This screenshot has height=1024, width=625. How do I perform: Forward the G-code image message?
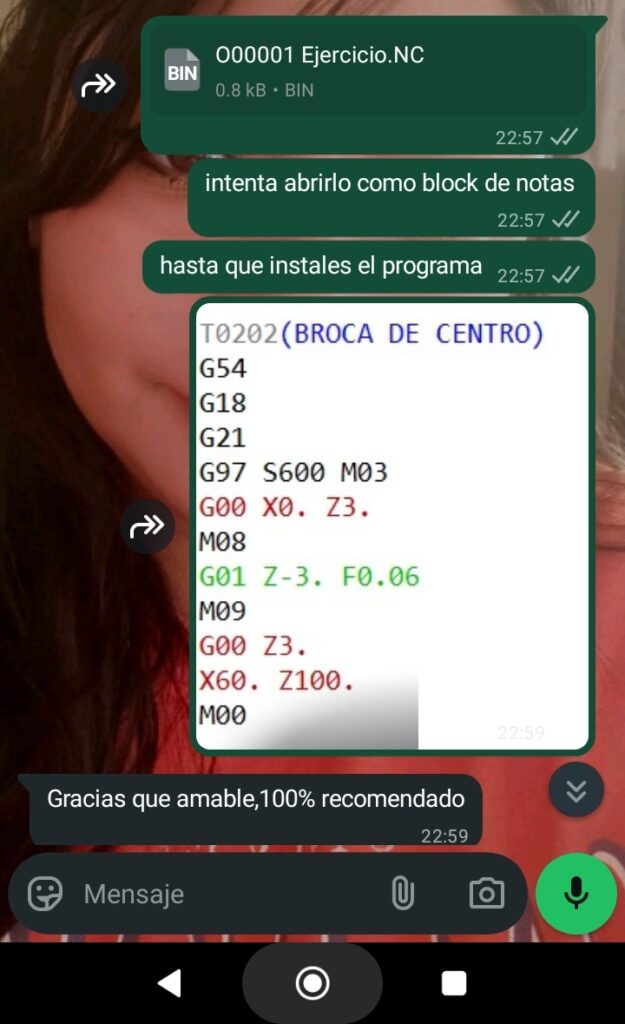click(147, 526)
